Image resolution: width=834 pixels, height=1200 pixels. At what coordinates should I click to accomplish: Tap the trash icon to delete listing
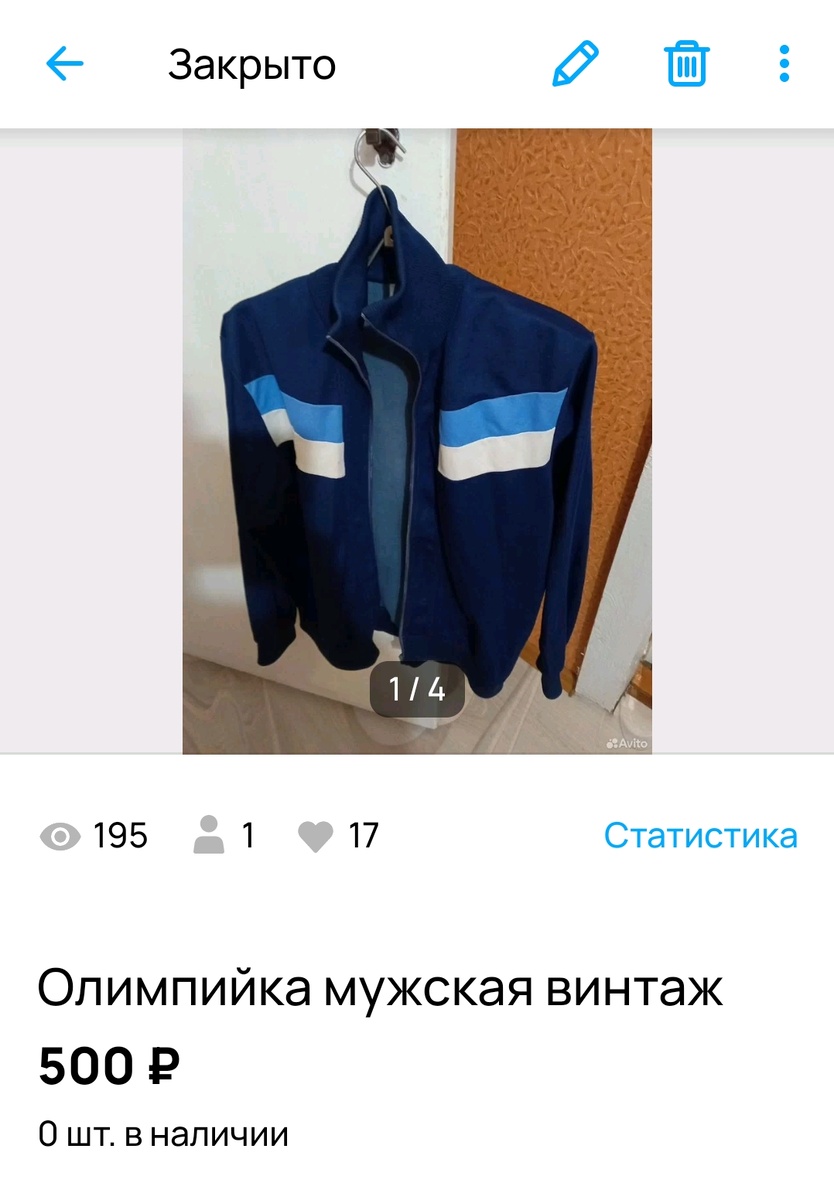[686, 65]
